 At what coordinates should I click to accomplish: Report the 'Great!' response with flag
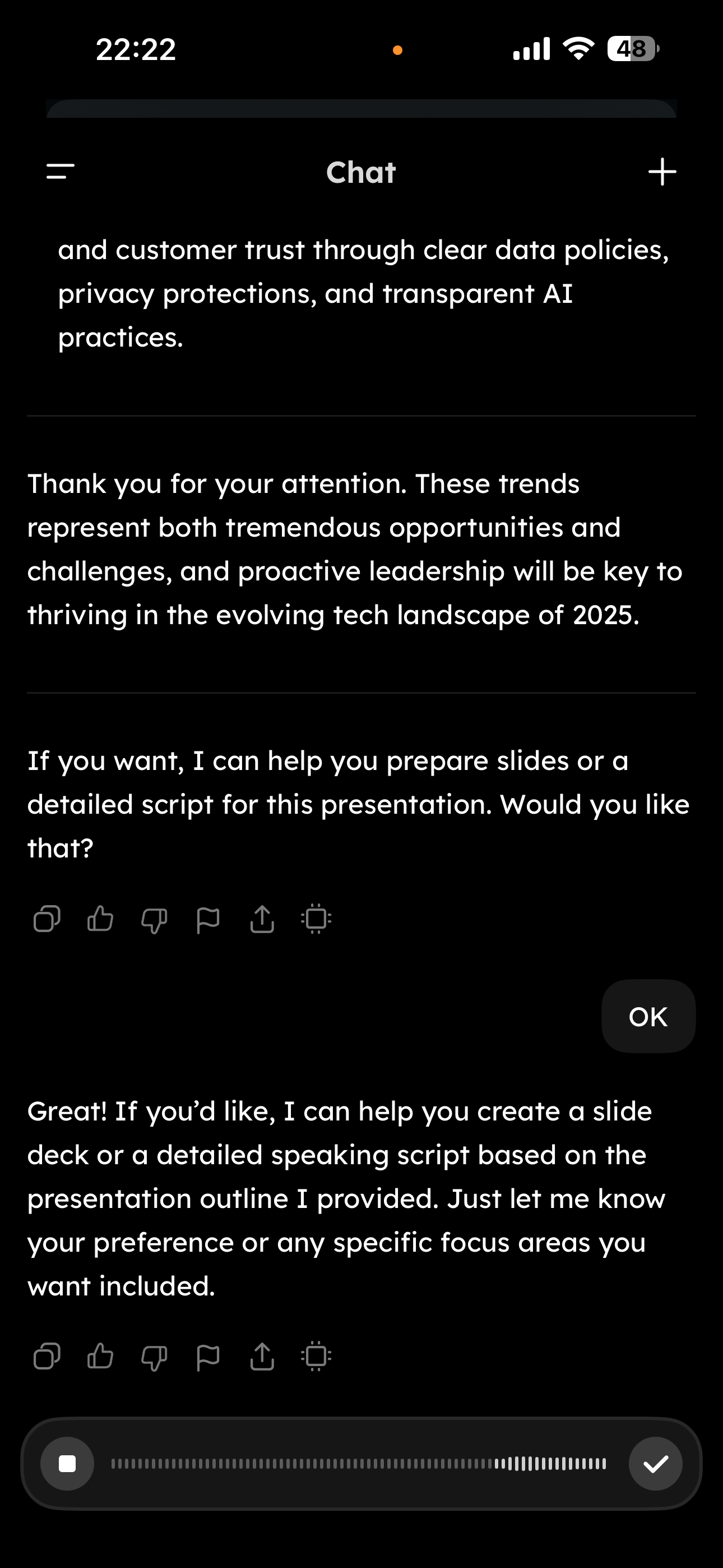click(207, 1357)
